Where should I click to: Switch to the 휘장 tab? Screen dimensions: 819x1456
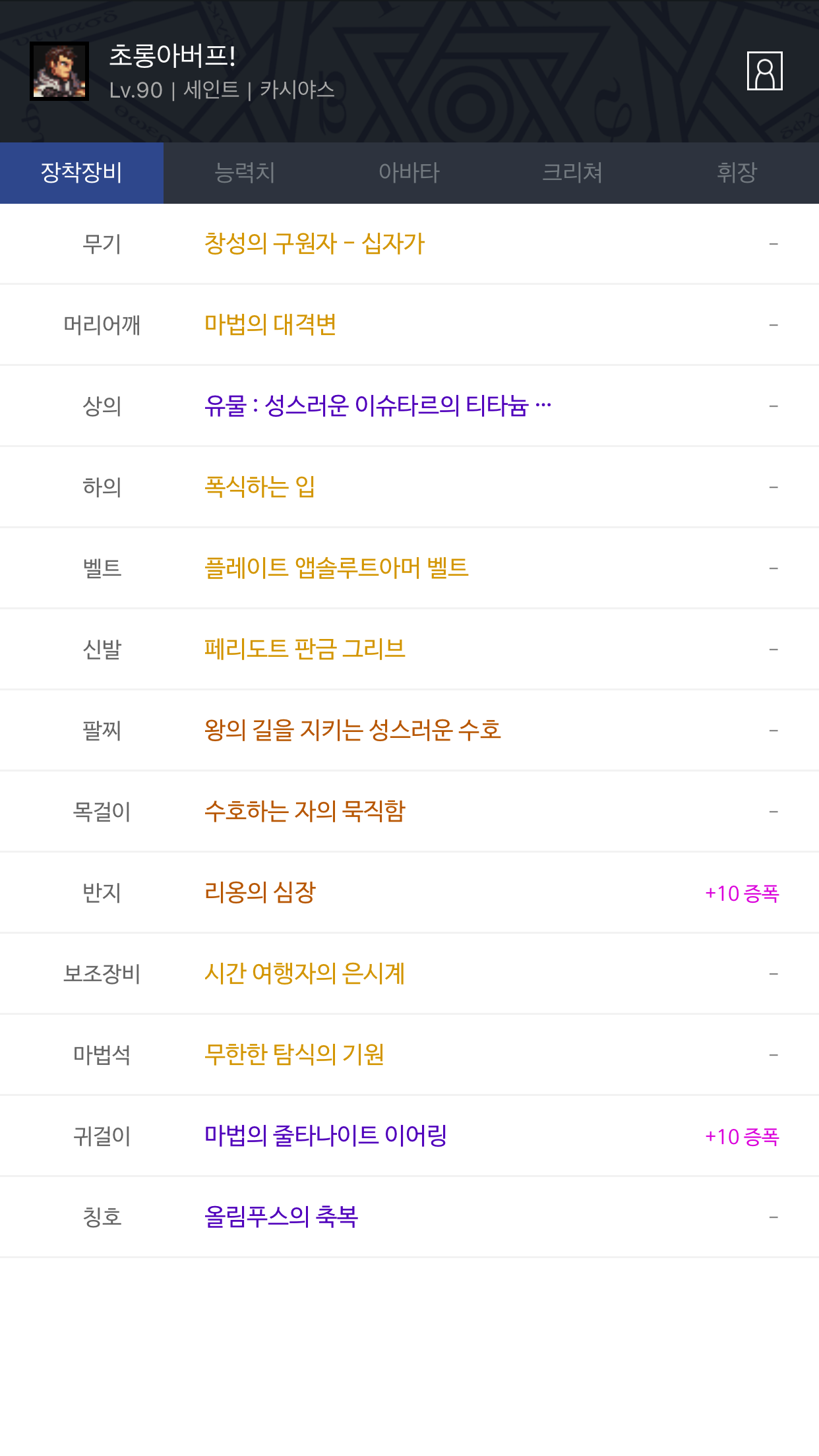(x=737, y=173)
